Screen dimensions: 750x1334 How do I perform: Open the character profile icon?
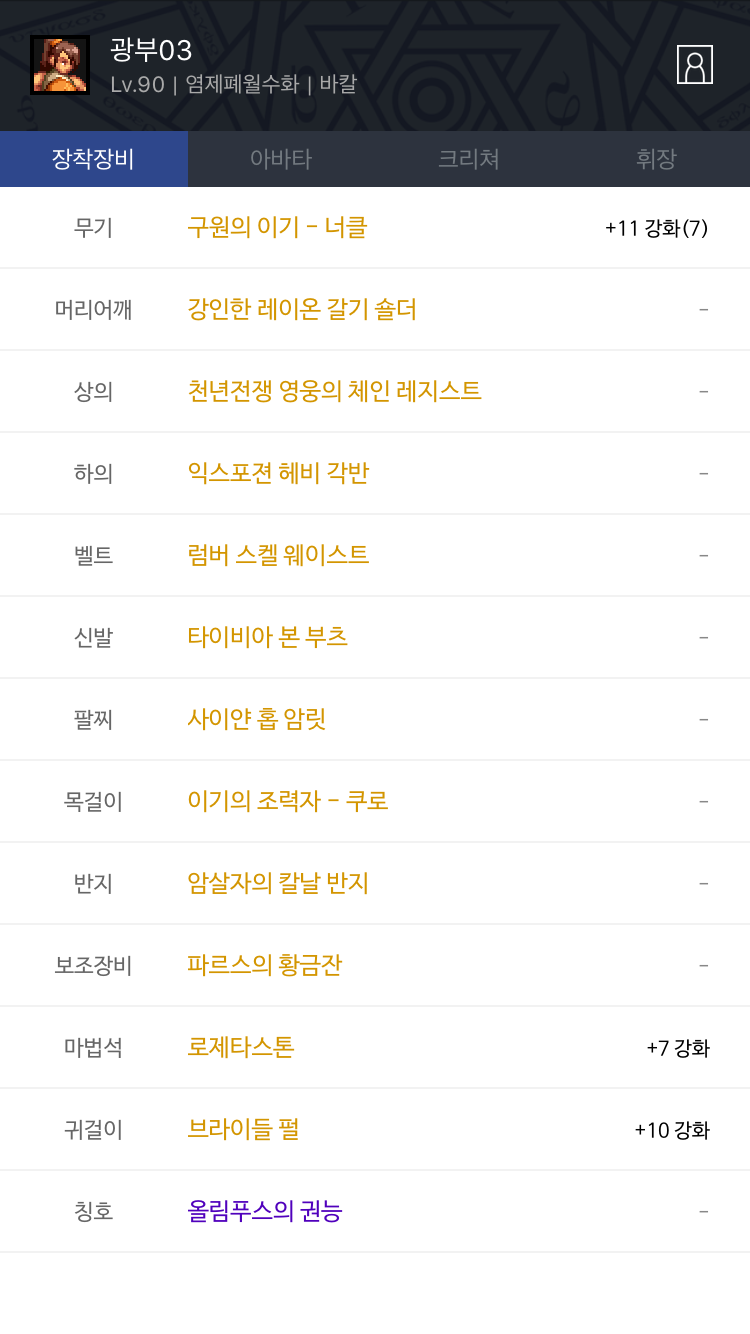click(x=694, y=65)
